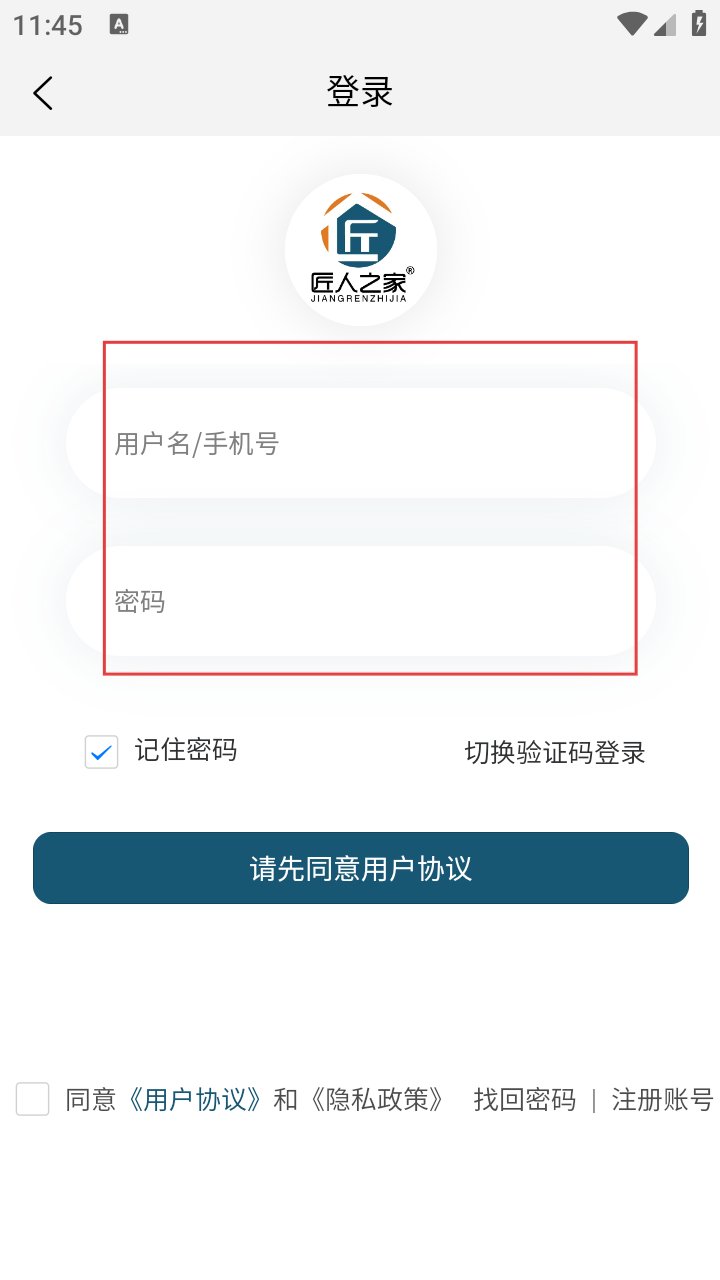Check the 同意 agreement checkbox
The image size is (720, 1280).
[33, 1099]
